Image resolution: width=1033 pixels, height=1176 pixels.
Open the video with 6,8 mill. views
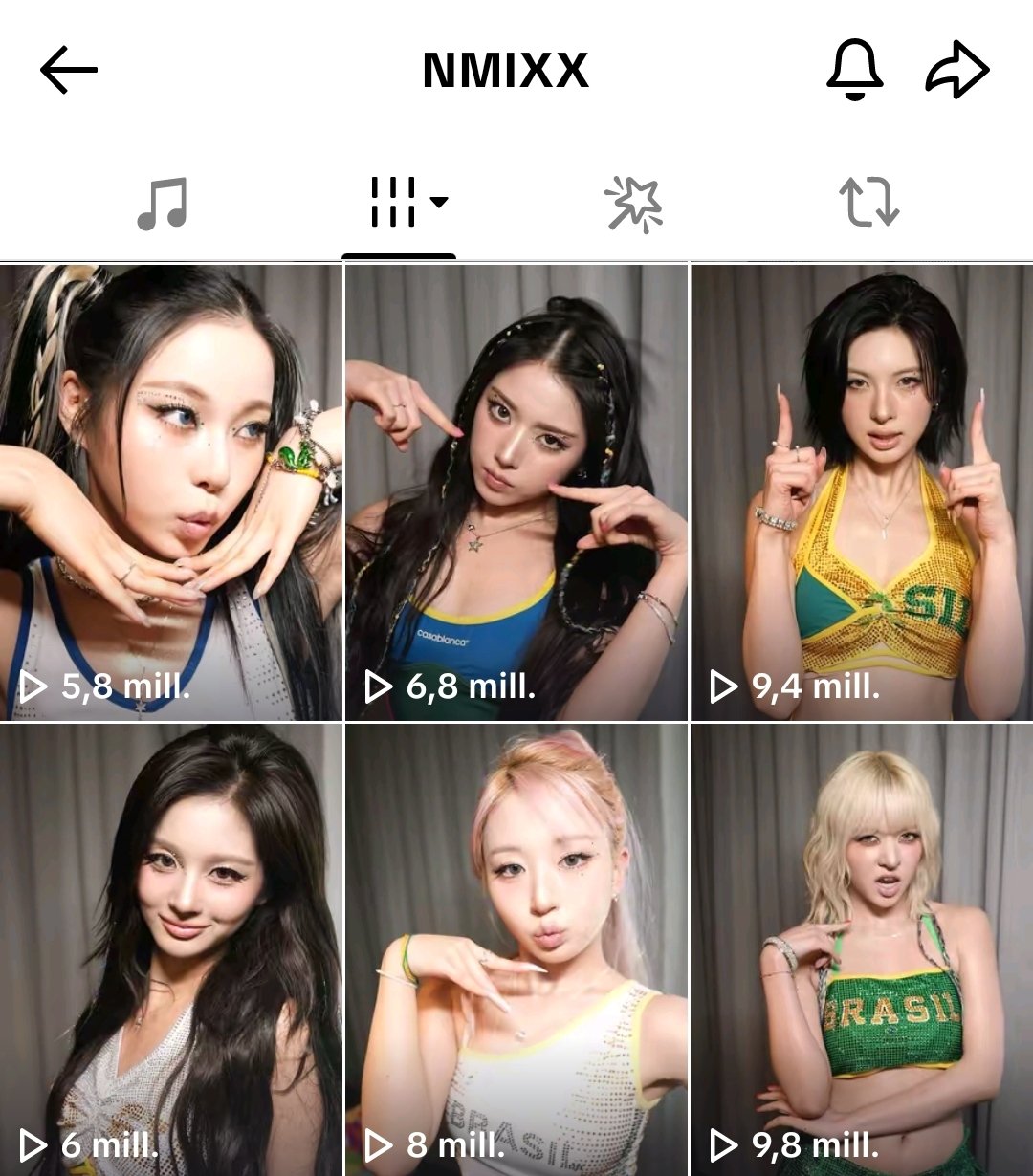516,491
